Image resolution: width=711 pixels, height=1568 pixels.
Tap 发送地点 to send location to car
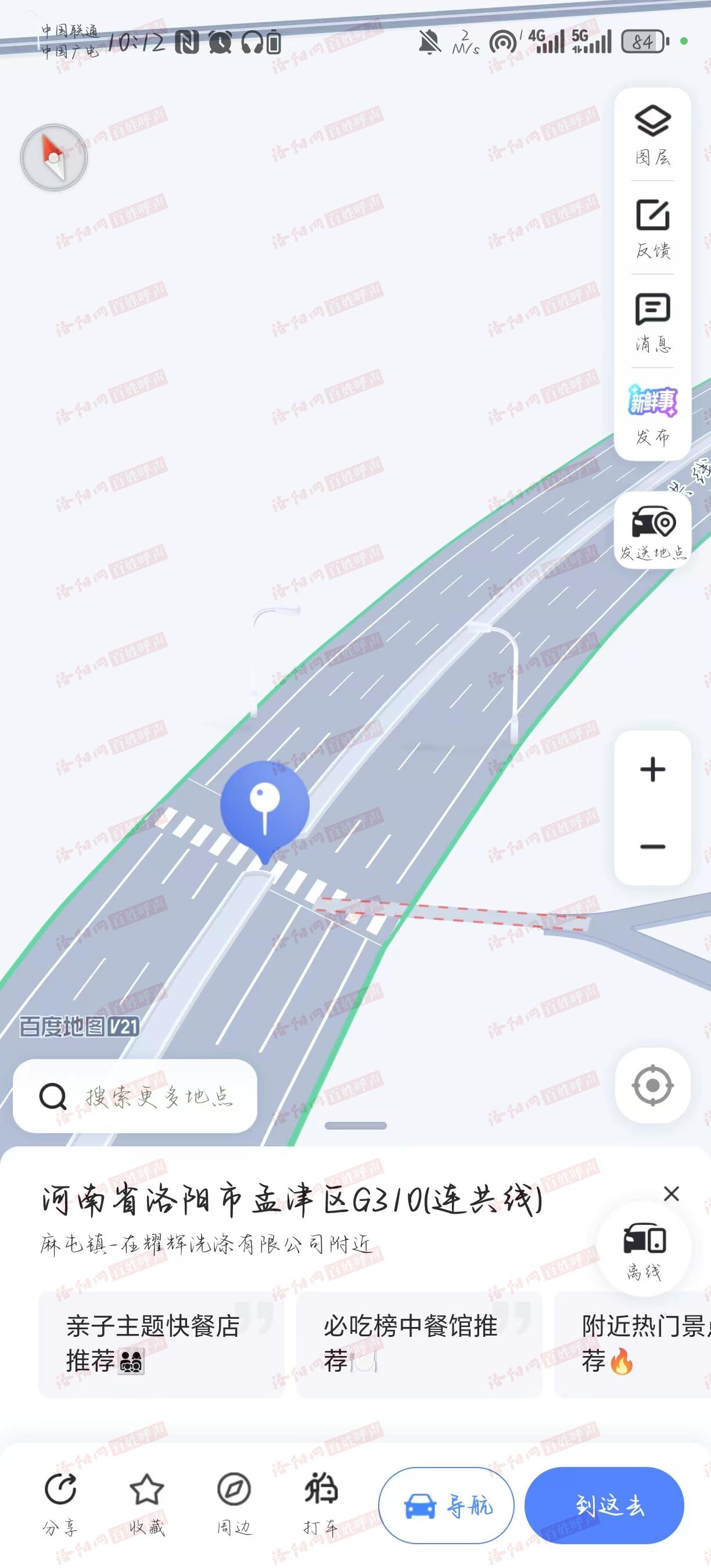pos(652,531)
